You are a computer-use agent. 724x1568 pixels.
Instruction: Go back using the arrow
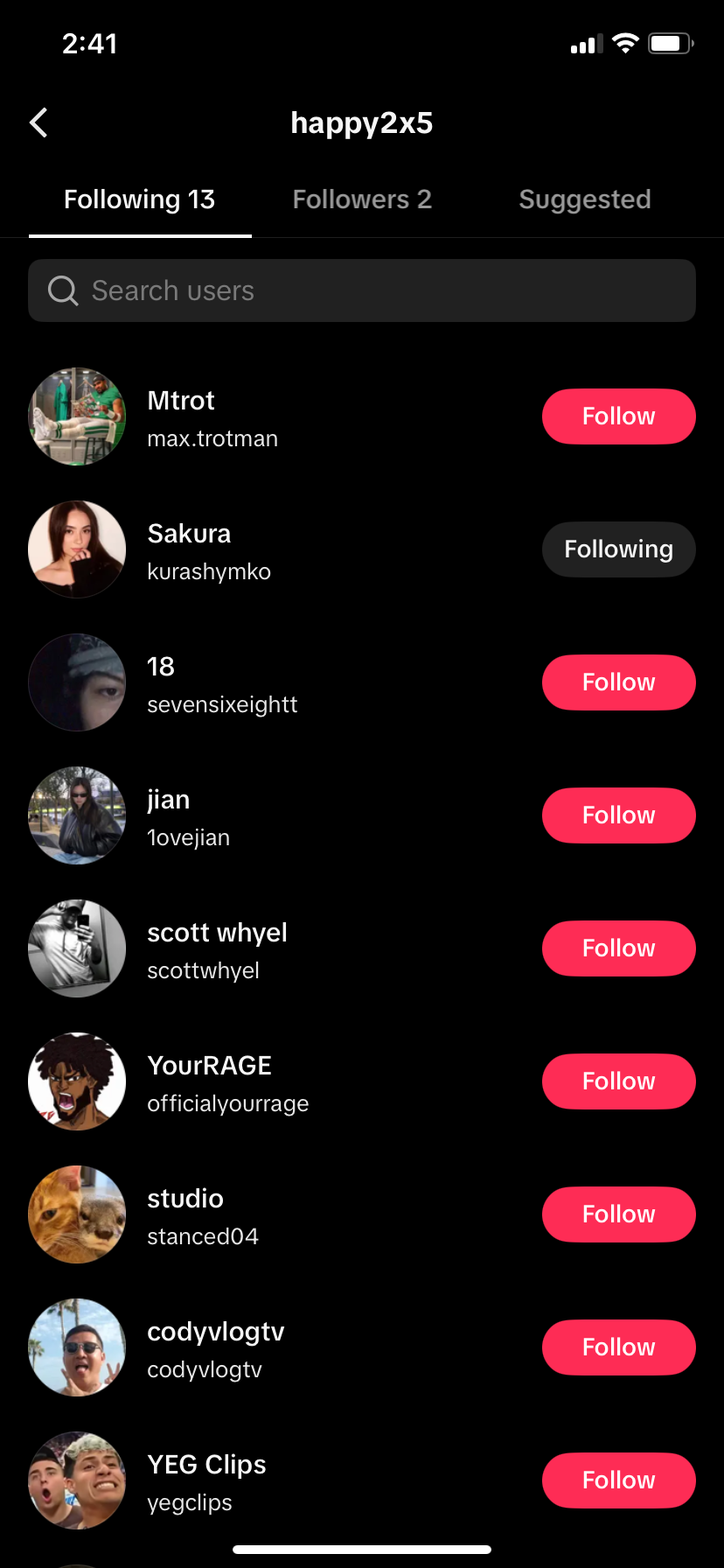tap(38, 123)
